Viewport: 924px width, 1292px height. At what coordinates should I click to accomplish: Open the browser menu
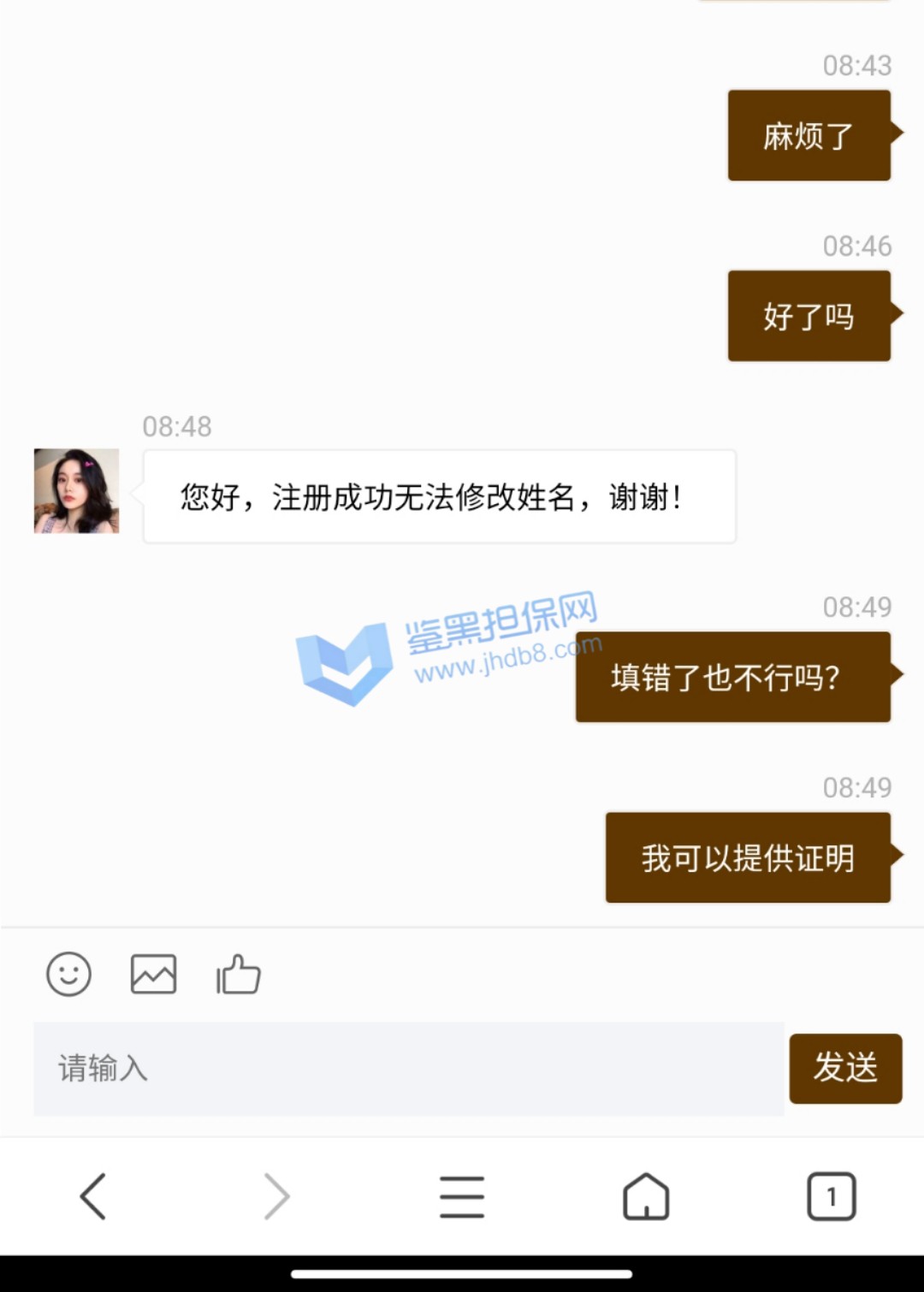pos(462,1195)
